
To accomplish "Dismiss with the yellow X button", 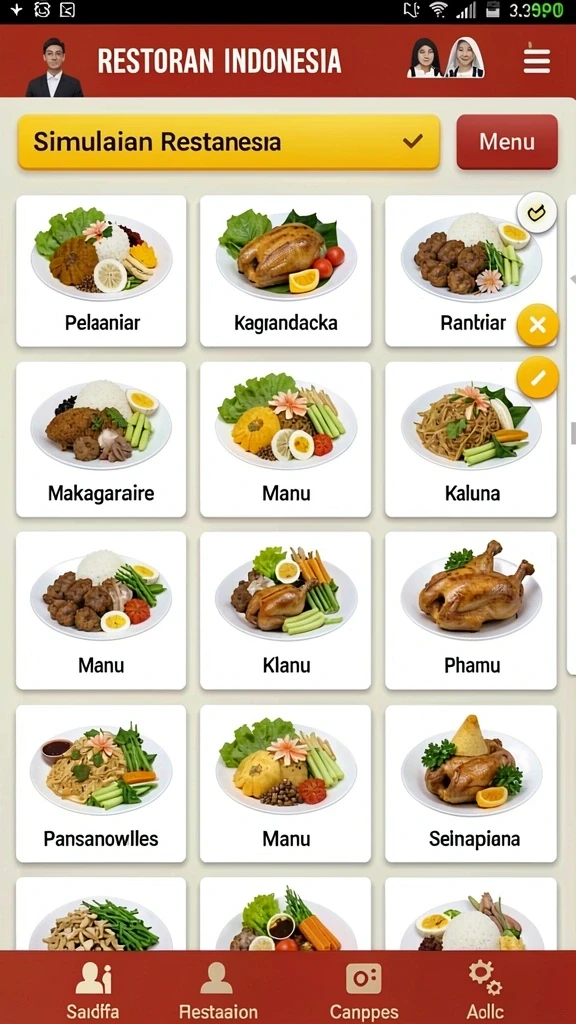I will coord(537,325).
